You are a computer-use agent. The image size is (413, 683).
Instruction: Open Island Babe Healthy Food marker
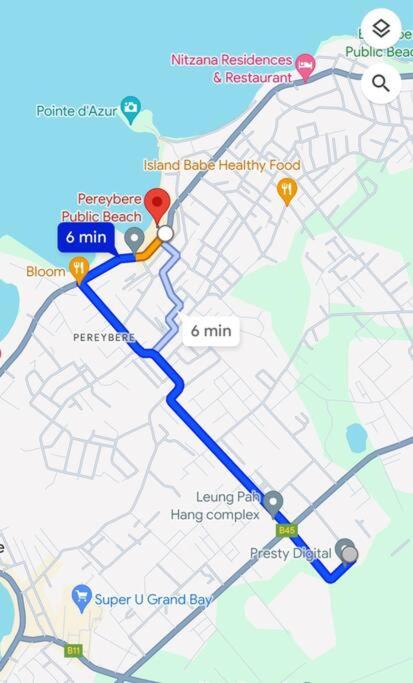(x=287, y=192)
